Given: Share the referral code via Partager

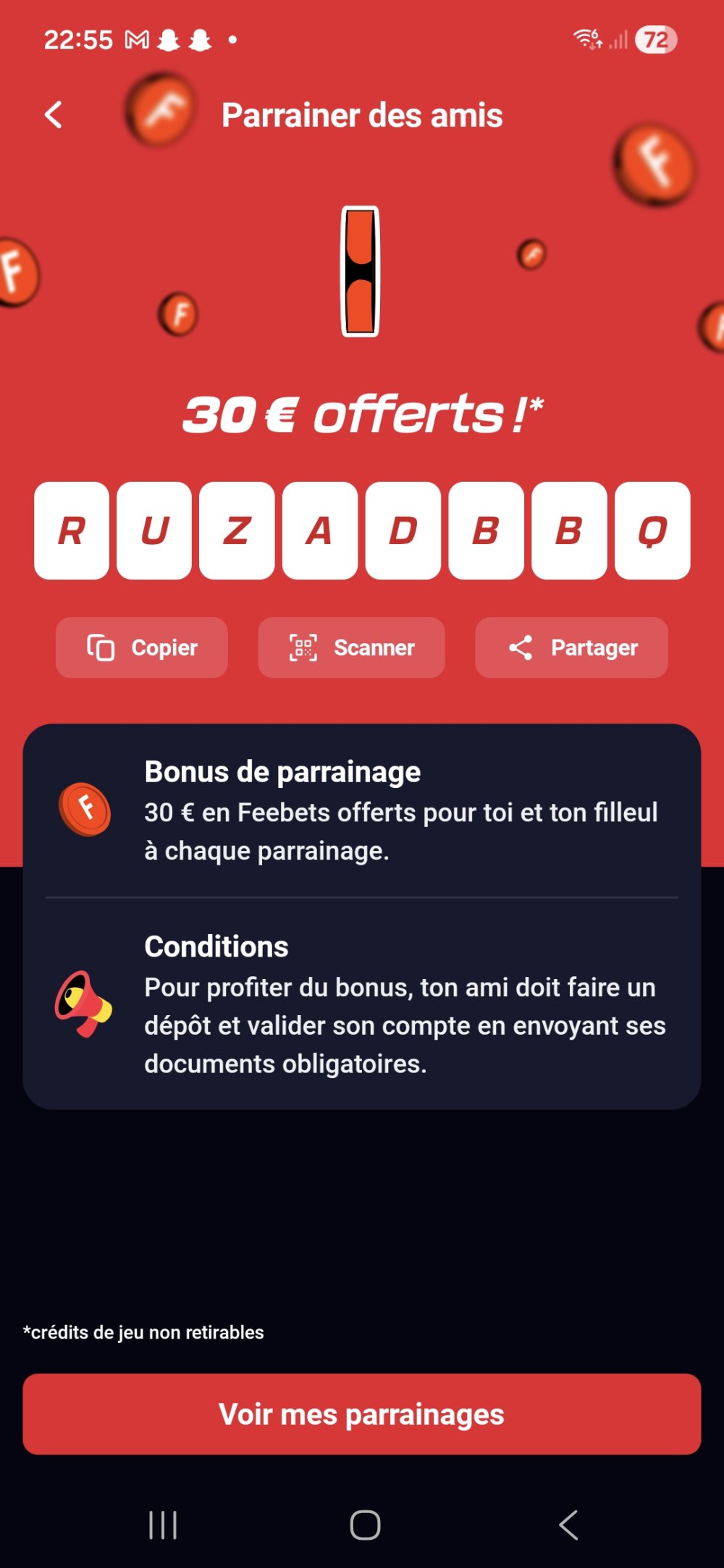Looking at the screenshot, I should pyautogui.click(x=571, y=648).
